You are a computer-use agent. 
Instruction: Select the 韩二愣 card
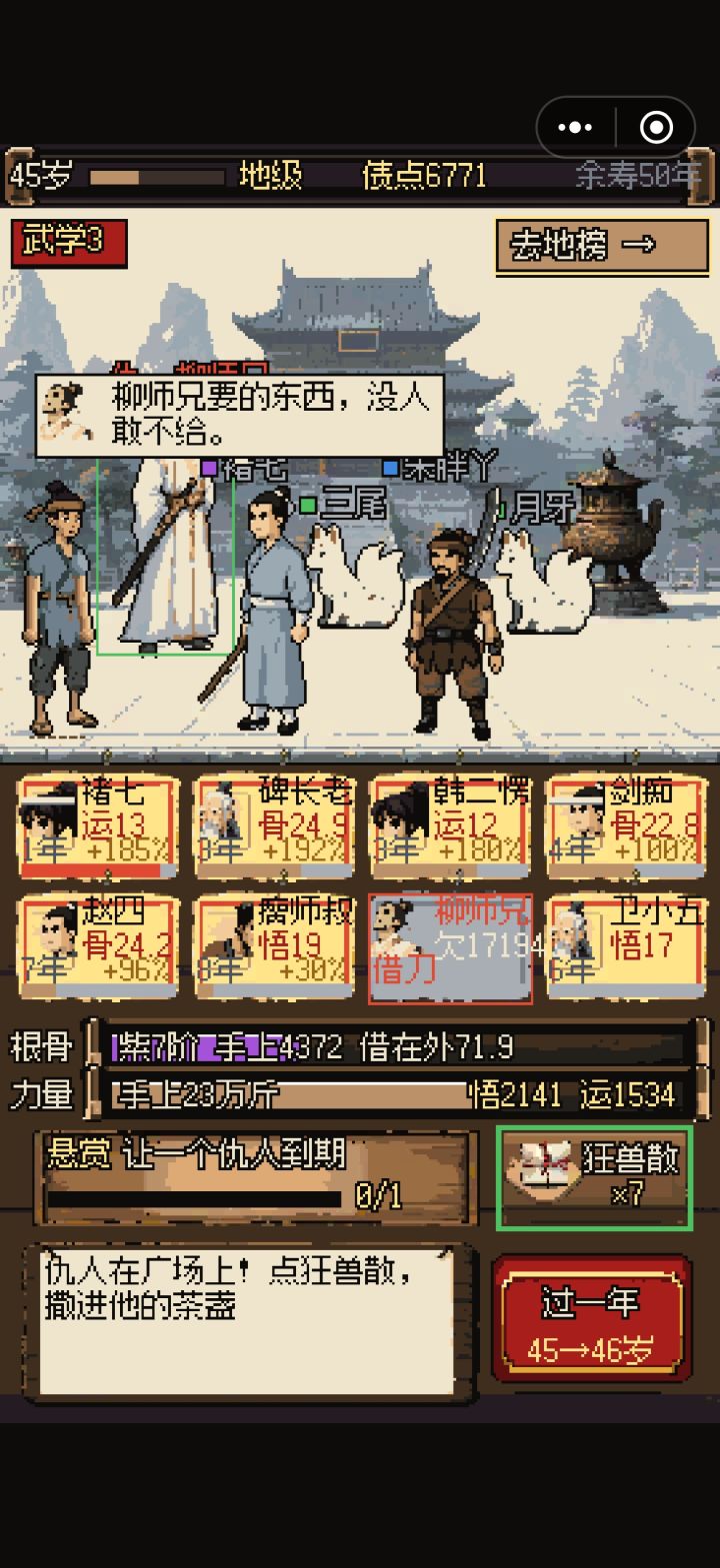pyautogui.click(x=450, y=825)
